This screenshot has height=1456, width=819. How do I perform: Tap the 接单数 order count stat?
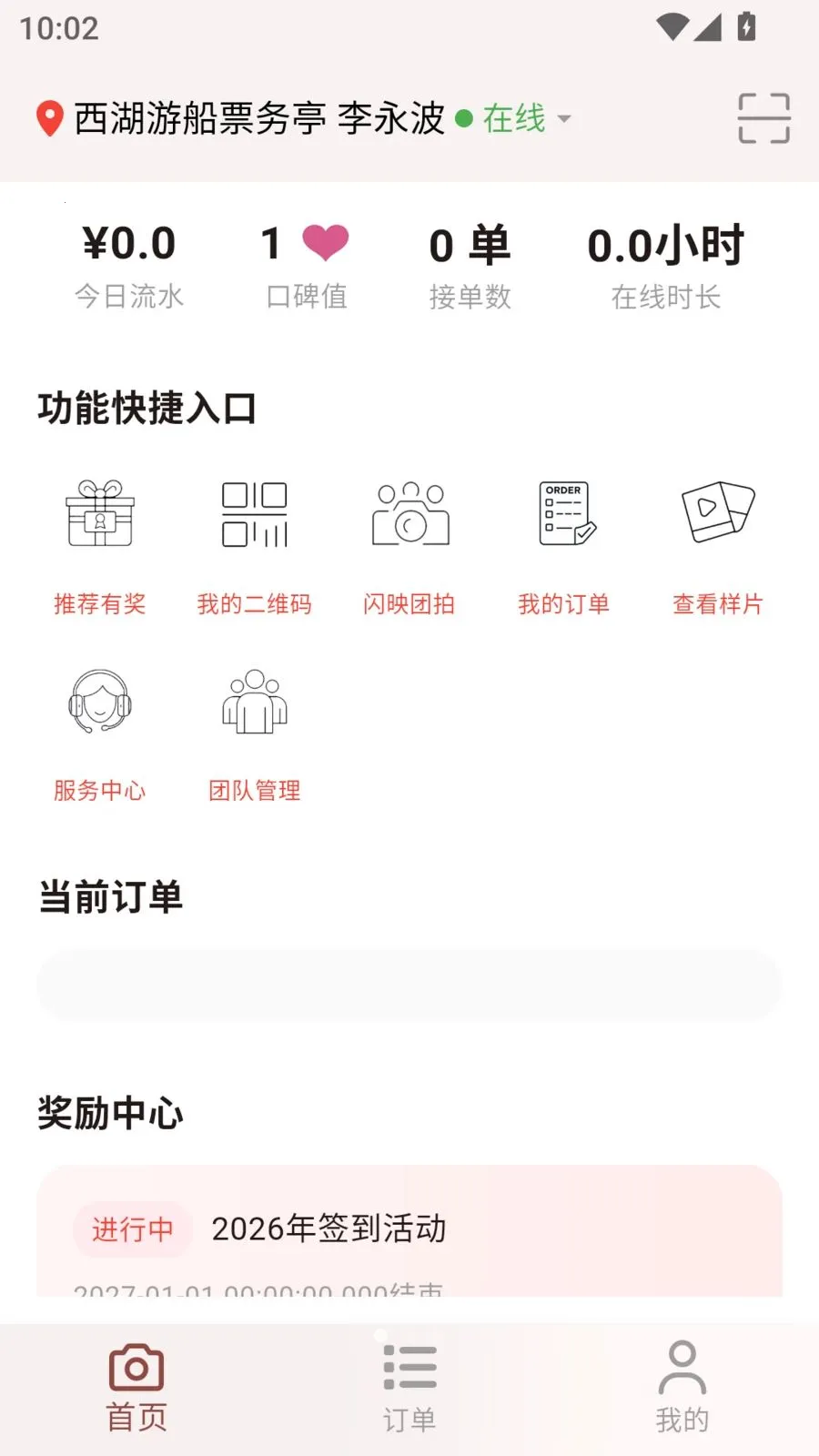[x=472, y=264]
